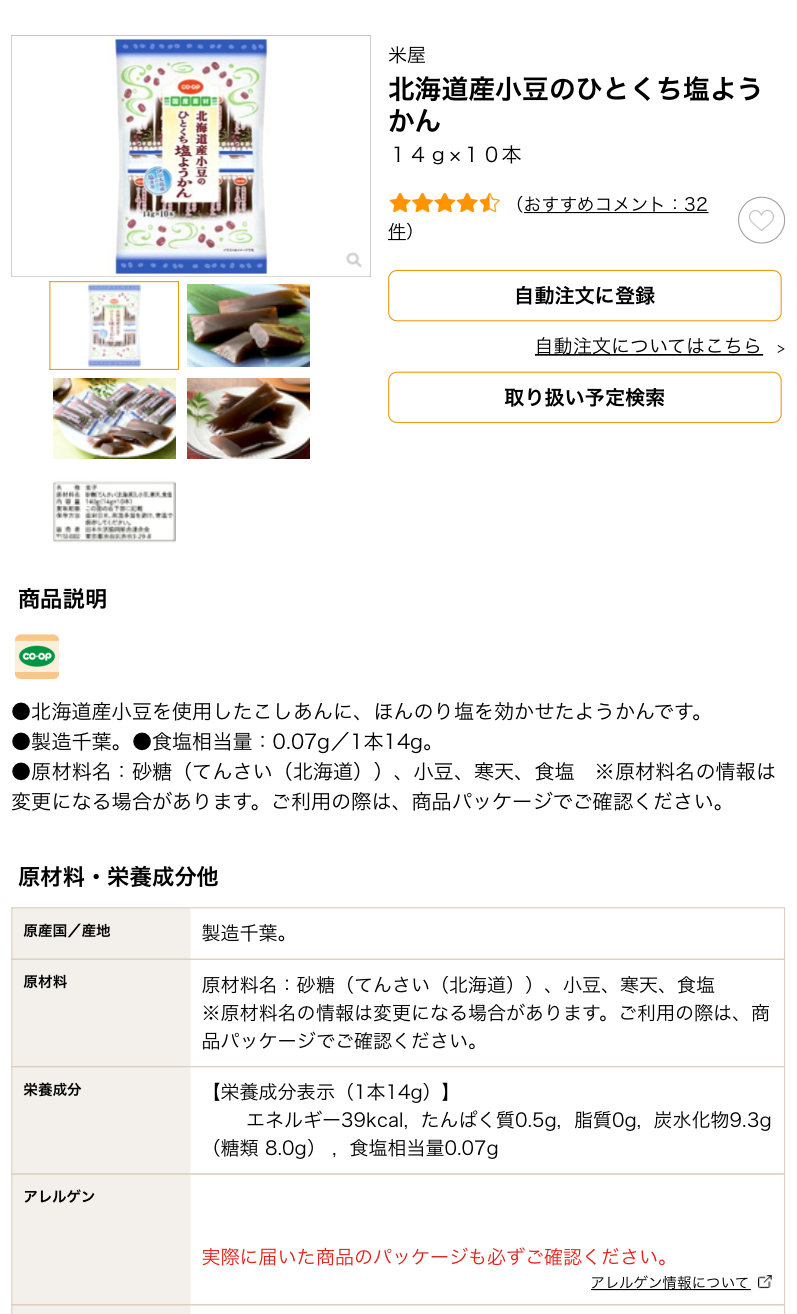This screenshot has width=797, height=1314.
Task: Open 自動注文についてはこちら link
Action: [x=649, y=346]
